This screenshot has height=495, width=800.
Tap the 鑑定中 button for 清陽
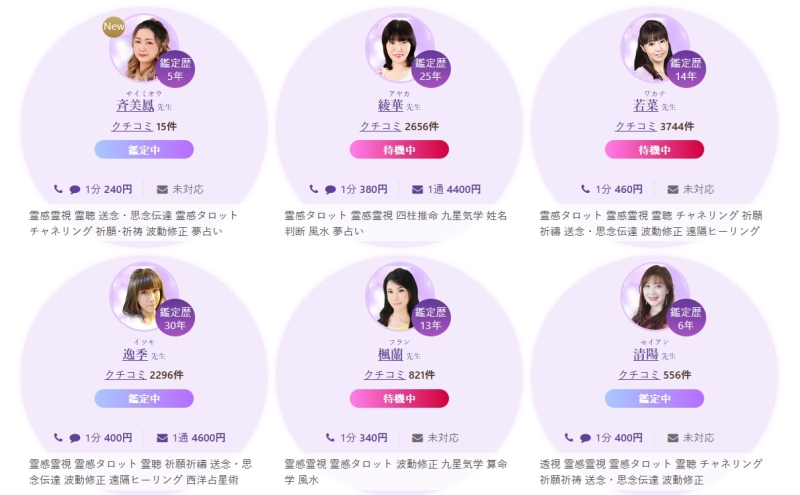pos(654,398)
